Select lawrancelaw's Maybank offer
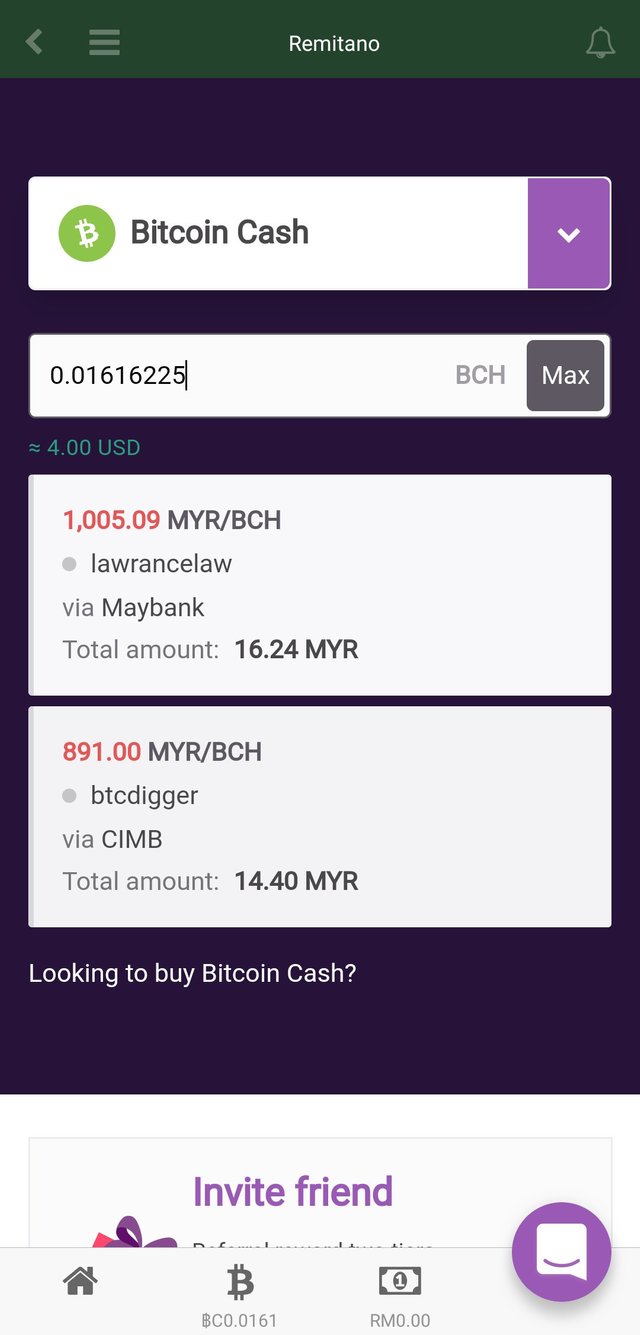 [320, 584]
